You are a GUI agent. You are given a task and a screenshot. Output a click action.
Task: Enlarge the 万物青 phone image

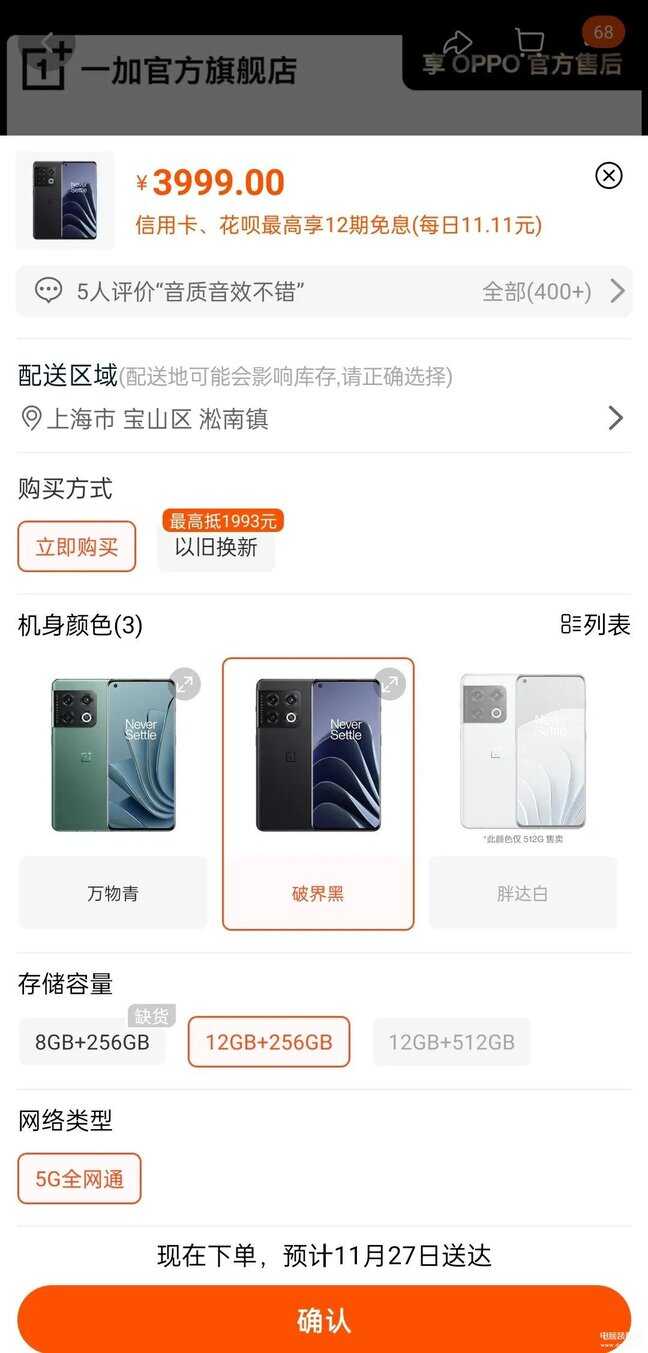[x=185, y=685]
